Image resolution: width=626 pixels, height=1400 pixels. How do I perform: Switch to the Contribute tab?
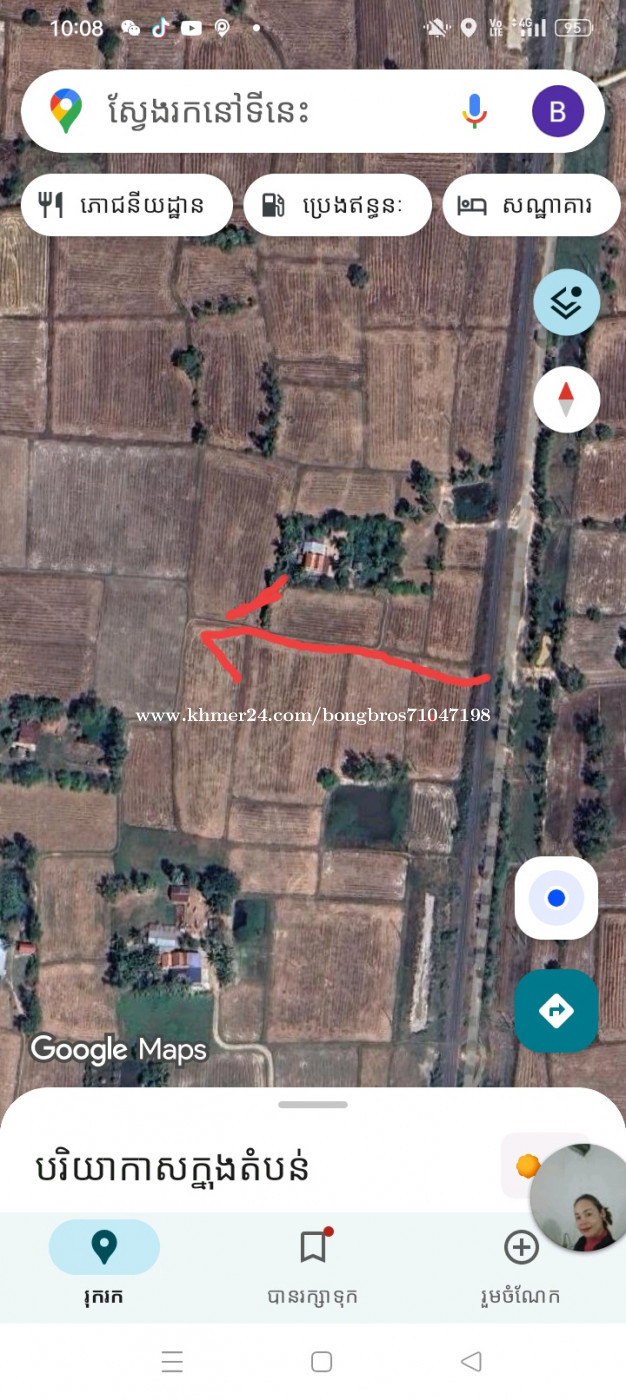click(x=520, y=1260)
